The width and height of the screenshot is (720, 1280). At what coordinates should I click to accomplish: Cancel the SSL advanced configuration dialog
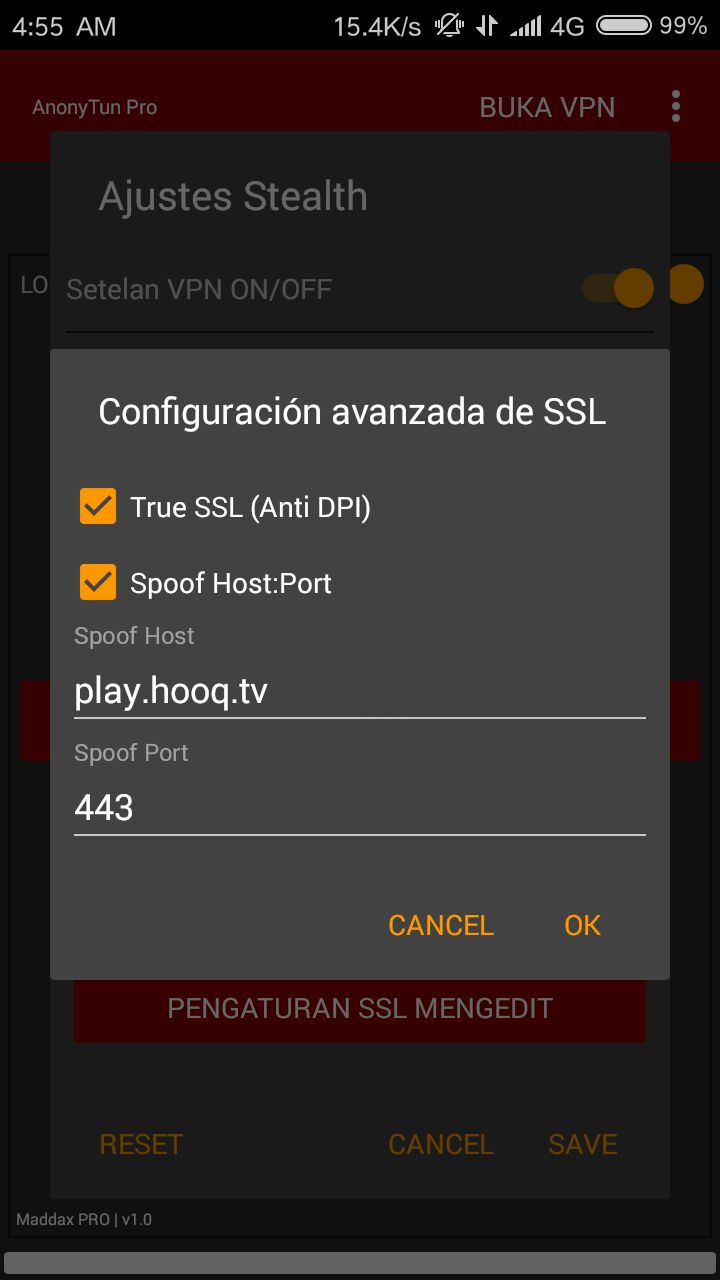tap(441, 925)
